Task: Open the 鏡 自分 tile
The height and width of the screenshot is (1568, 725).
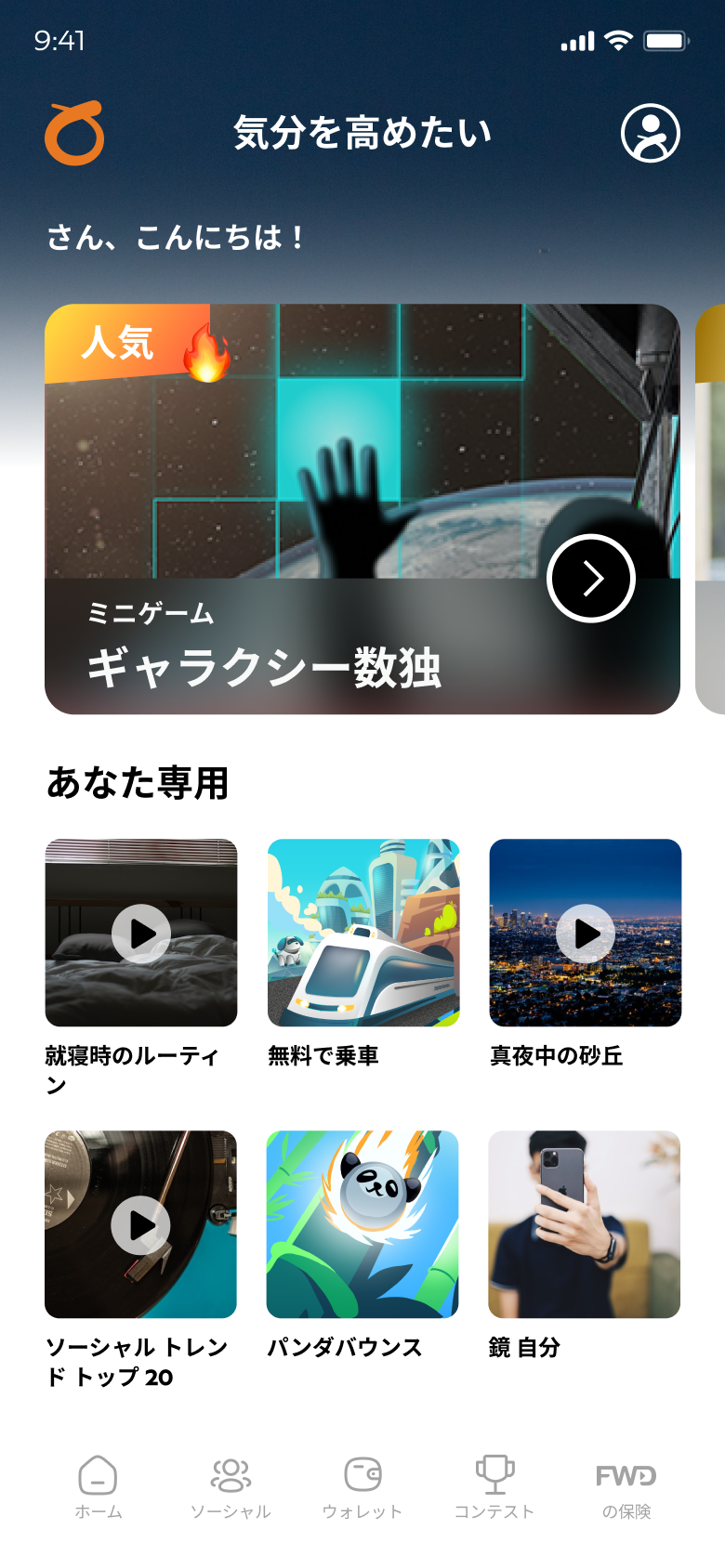Action: [x=585, y=1224]
